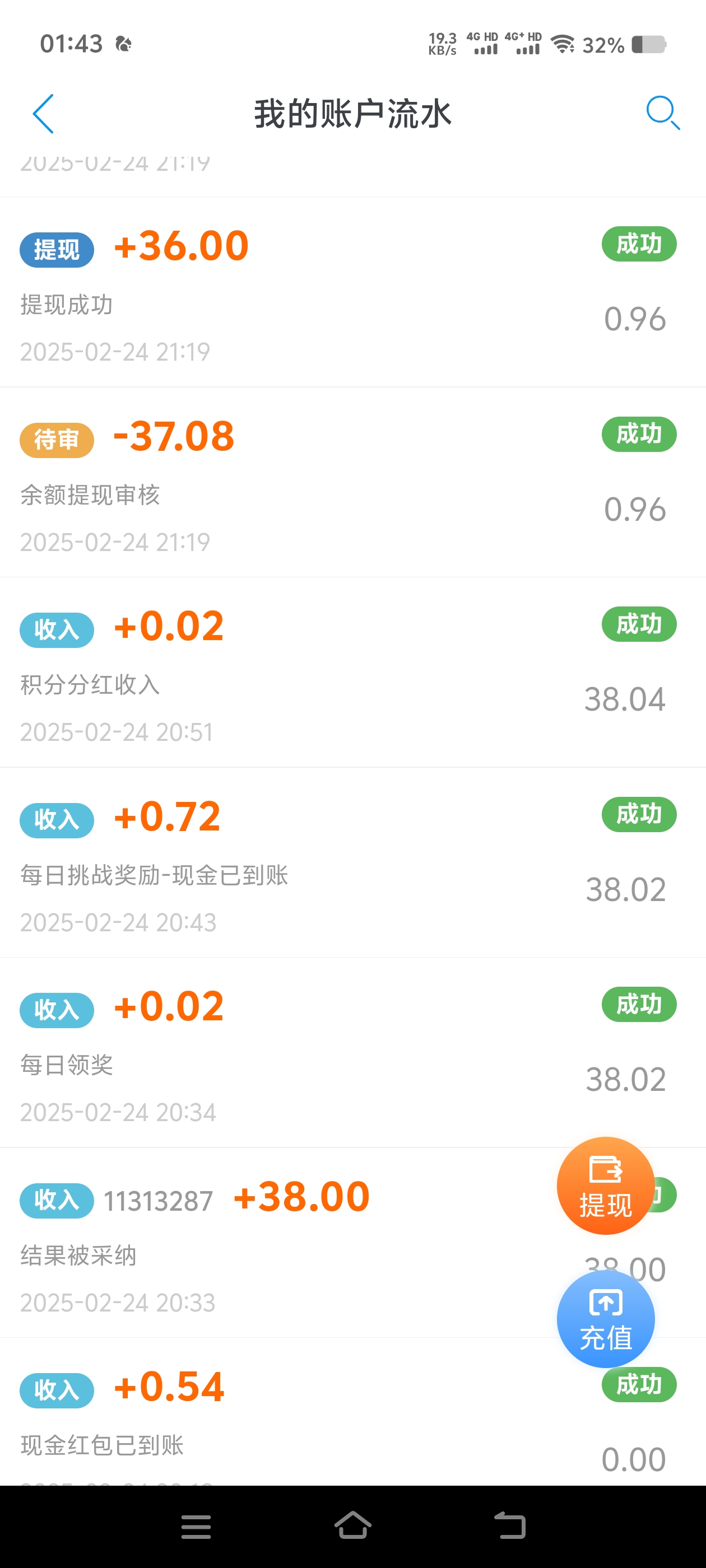The width and height of the screenshot is (706, 1568).
Task: Tap the blue 充值 floating button
Action: click(606, 1318)
